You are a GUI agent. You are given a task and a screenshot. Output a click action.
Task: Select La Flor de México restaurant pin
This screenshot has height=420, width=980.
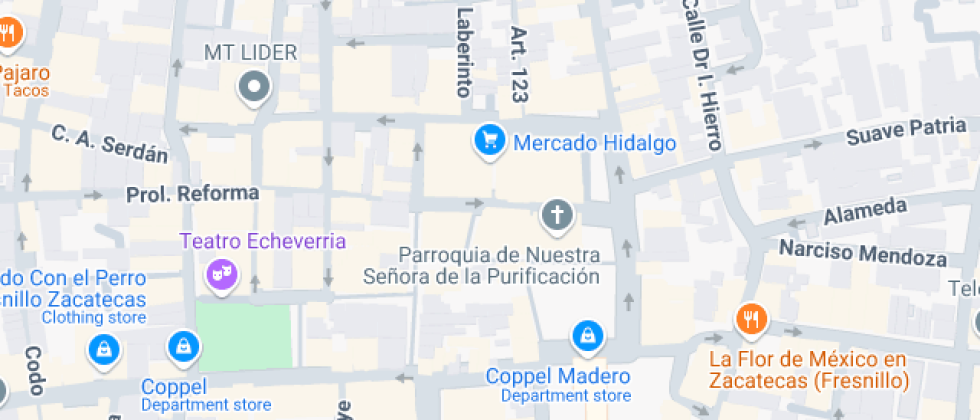point(750,320)
